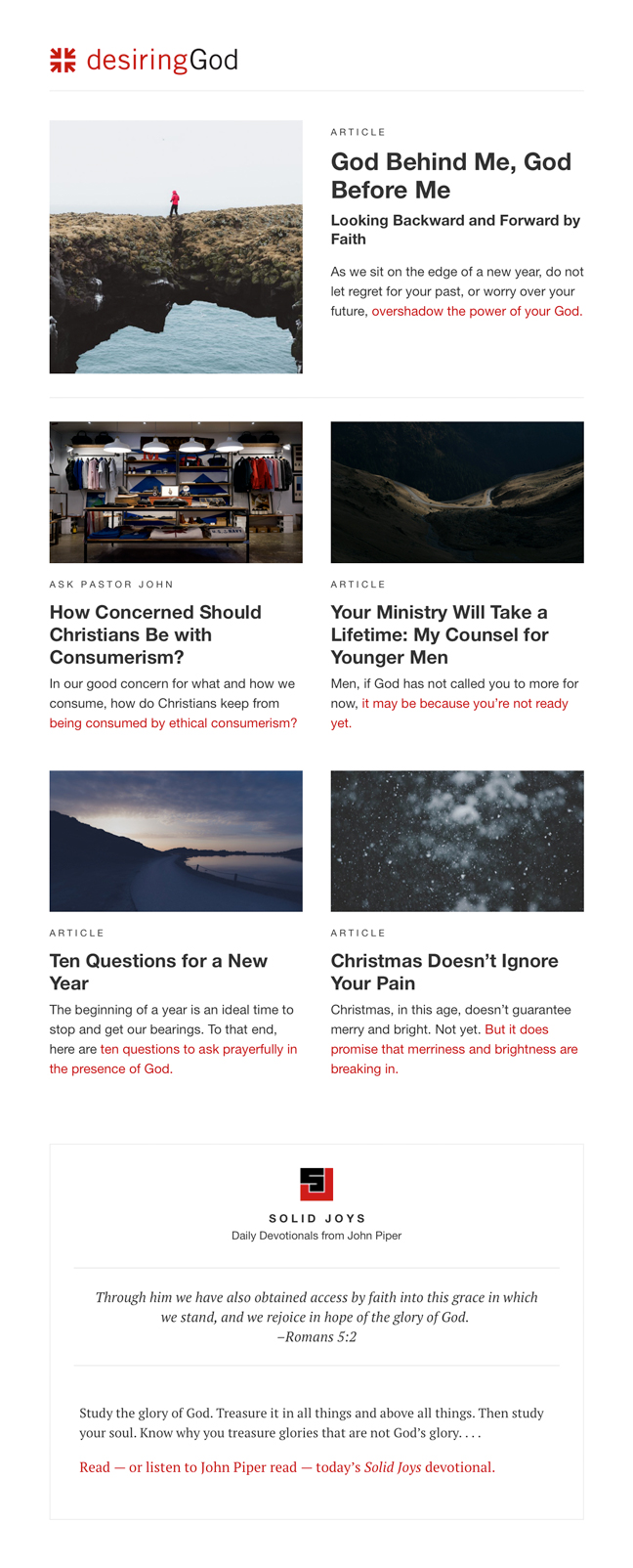Image resolution: width=633 pixels, height=1568 pixels.
Task: Open the 'promise that merriness and brightness are breaking in' link
Action: 453,1050
